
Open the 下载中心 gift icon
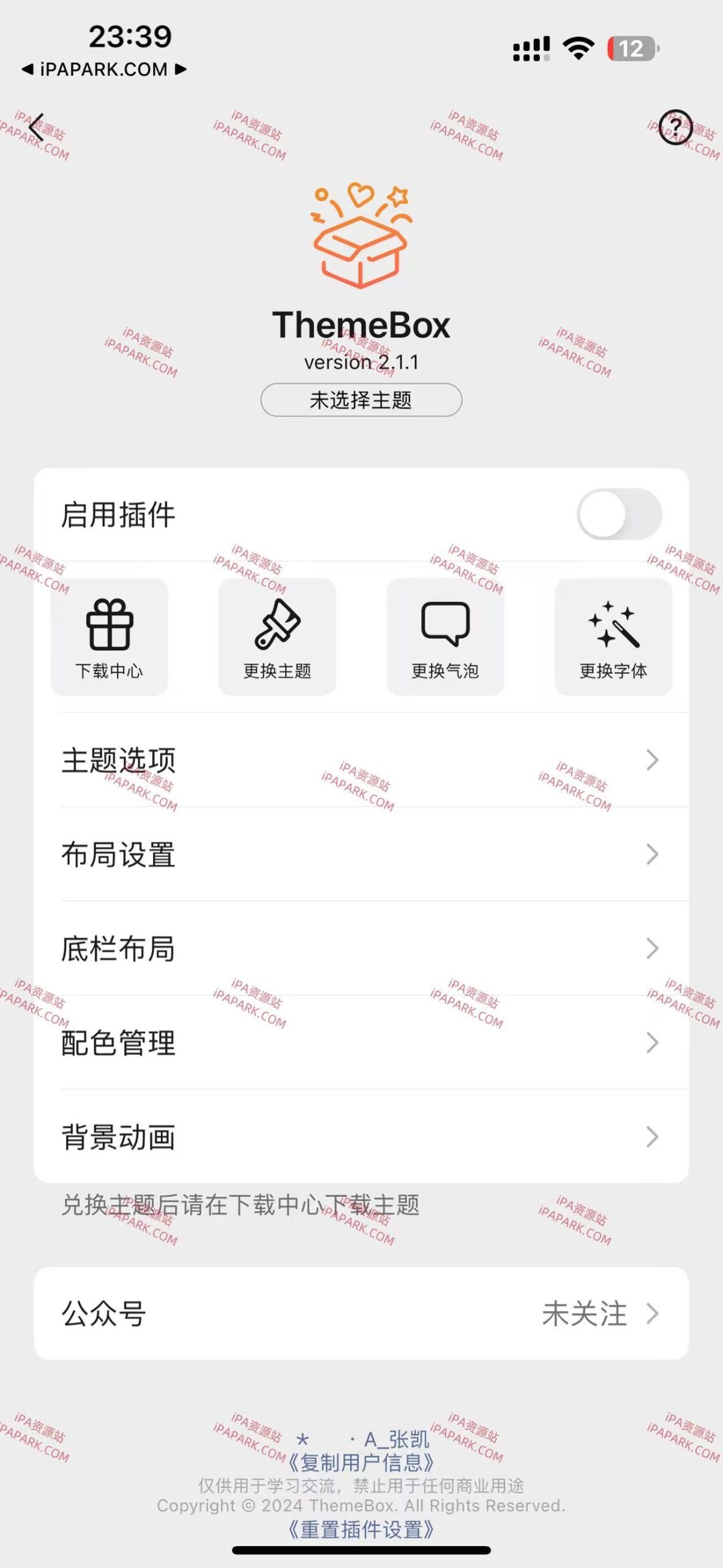click(x=109, y=637)
